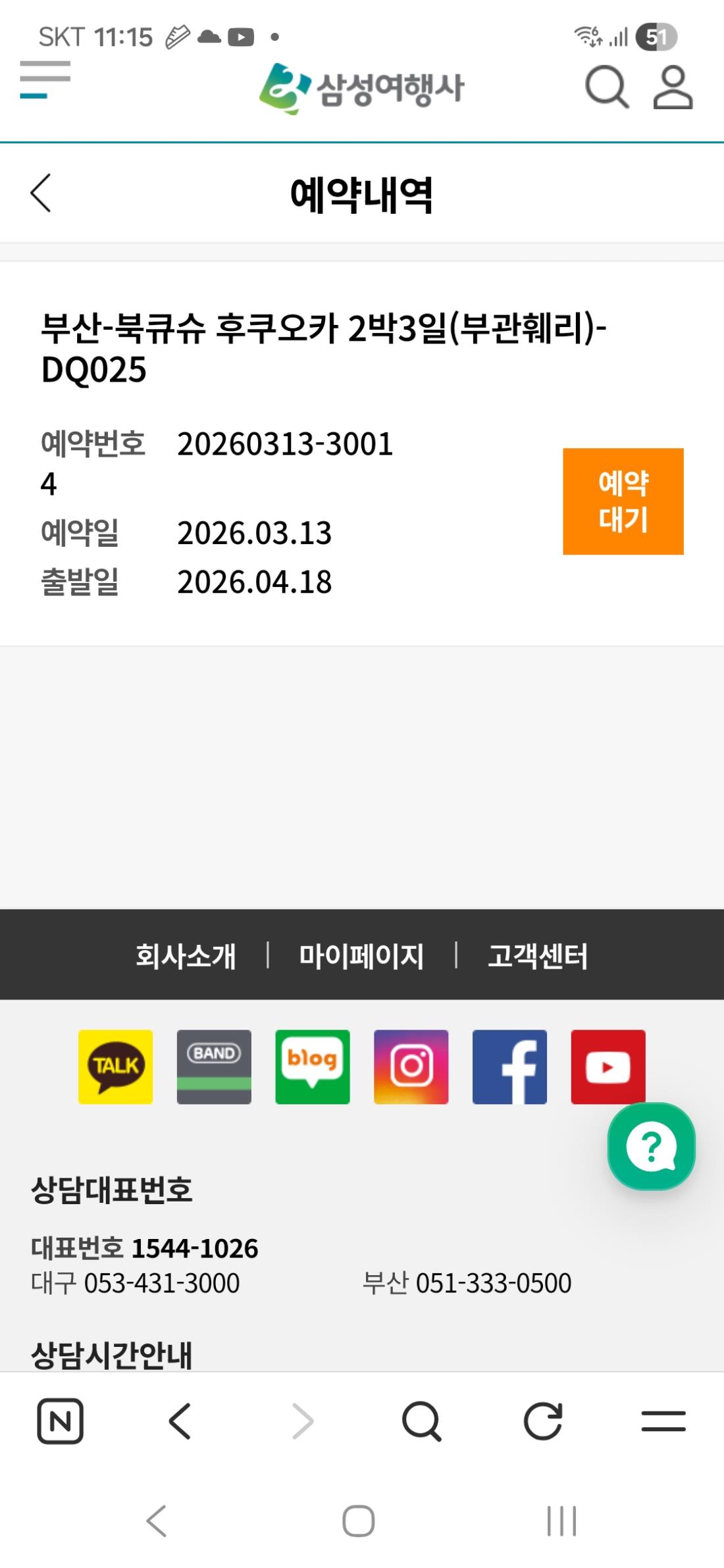Viewport: 724px width, 1568px height.
Task: Open the user account profile icon
Action: [673, 87]
